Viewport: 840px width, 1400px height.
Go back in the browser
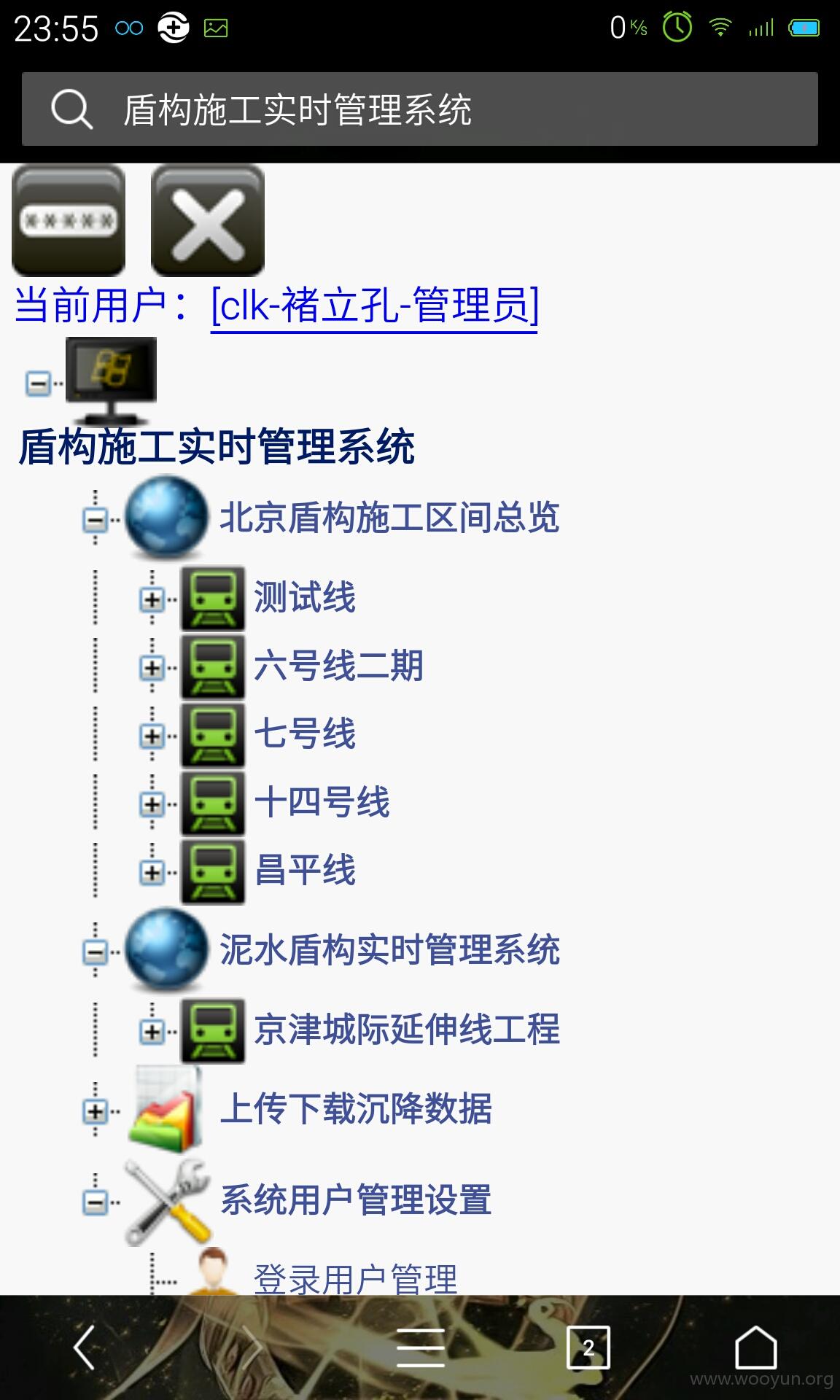click(x=85, y=1347)
